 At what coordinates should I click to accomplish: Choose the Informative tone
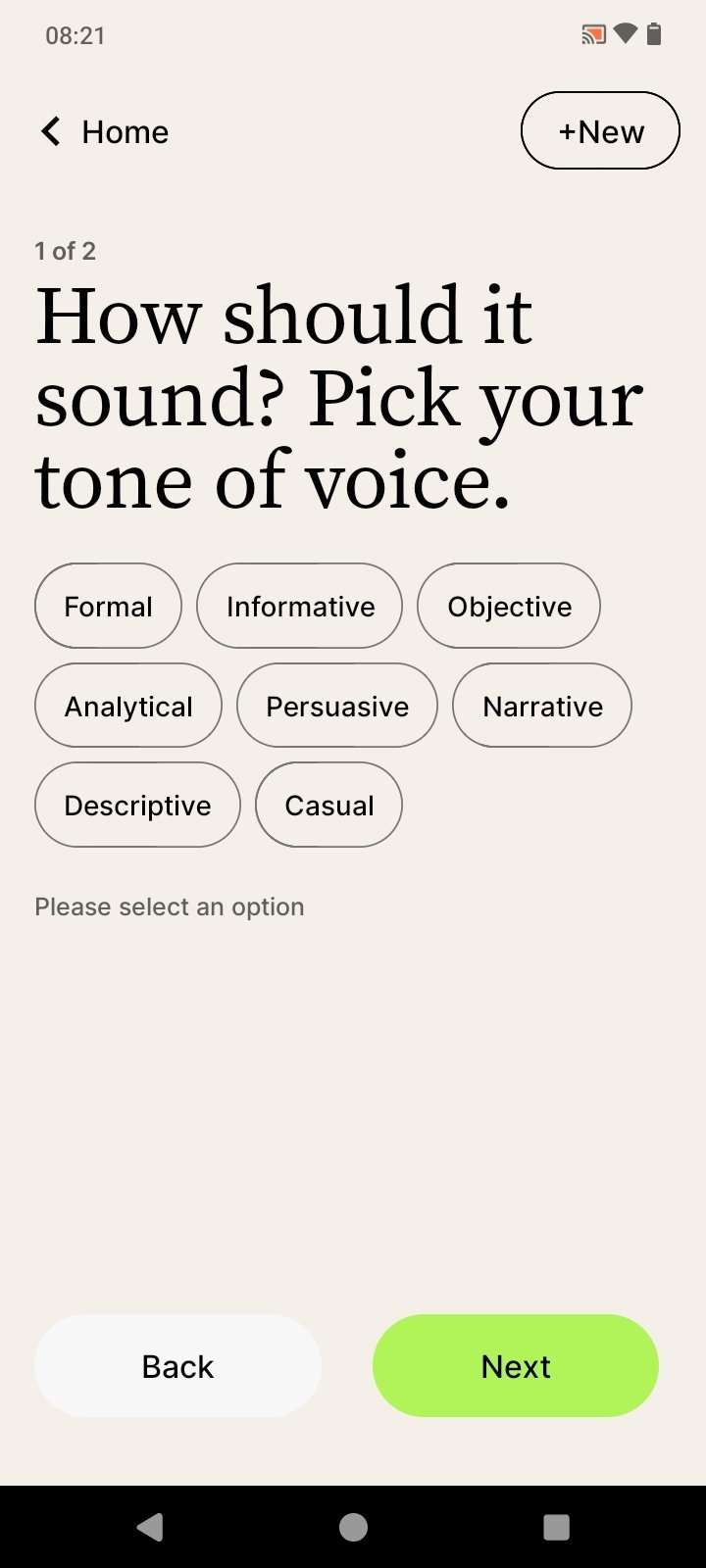coord(300,607)
